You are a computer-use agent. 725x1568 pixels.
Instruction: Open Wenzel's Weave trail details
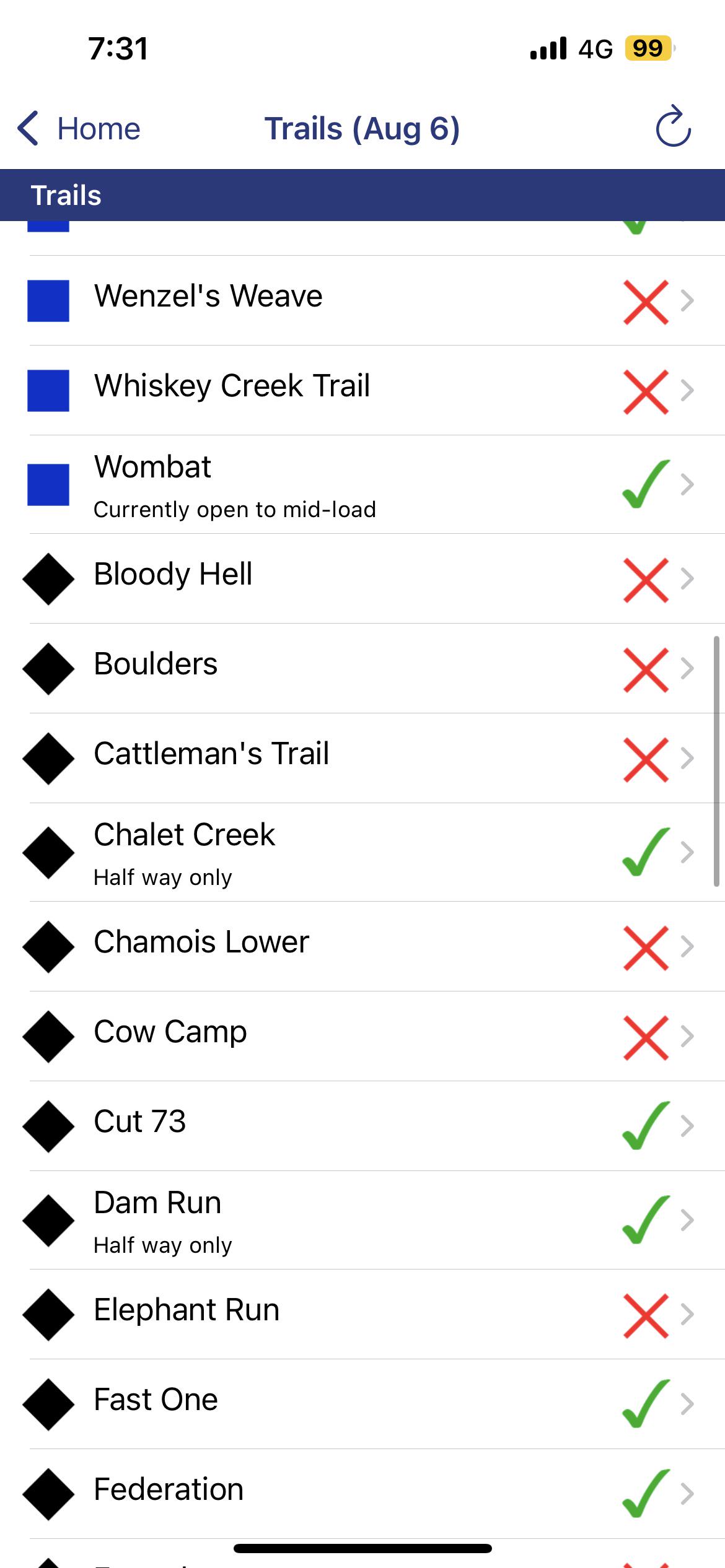[362, 300]
